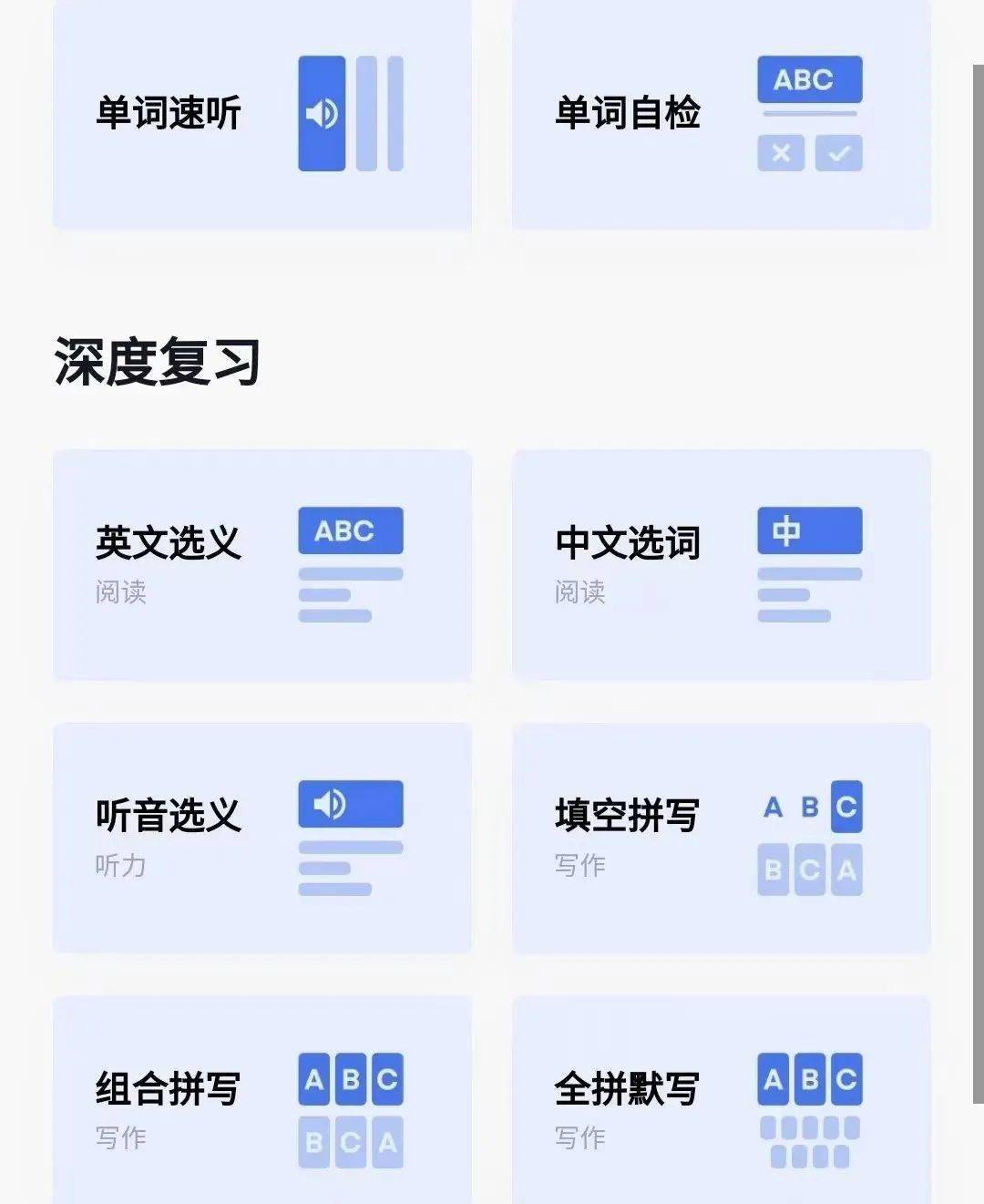Tap the checkmark icon on 单词自检 card

(837, 153)
